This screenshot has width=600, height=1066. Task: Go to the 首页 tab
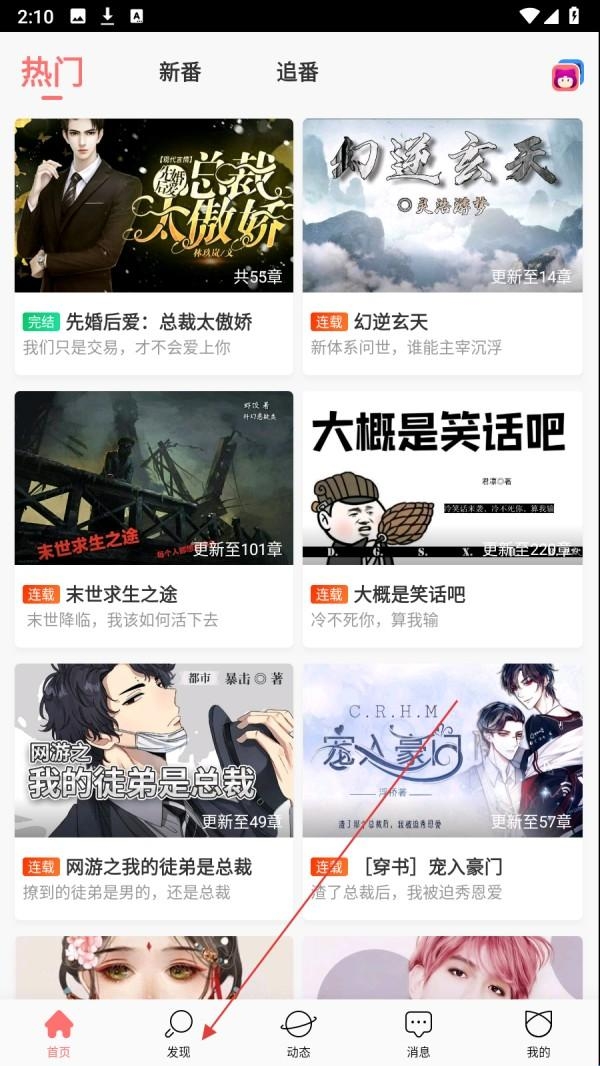pyautogui.click(x=59, y=1034)
